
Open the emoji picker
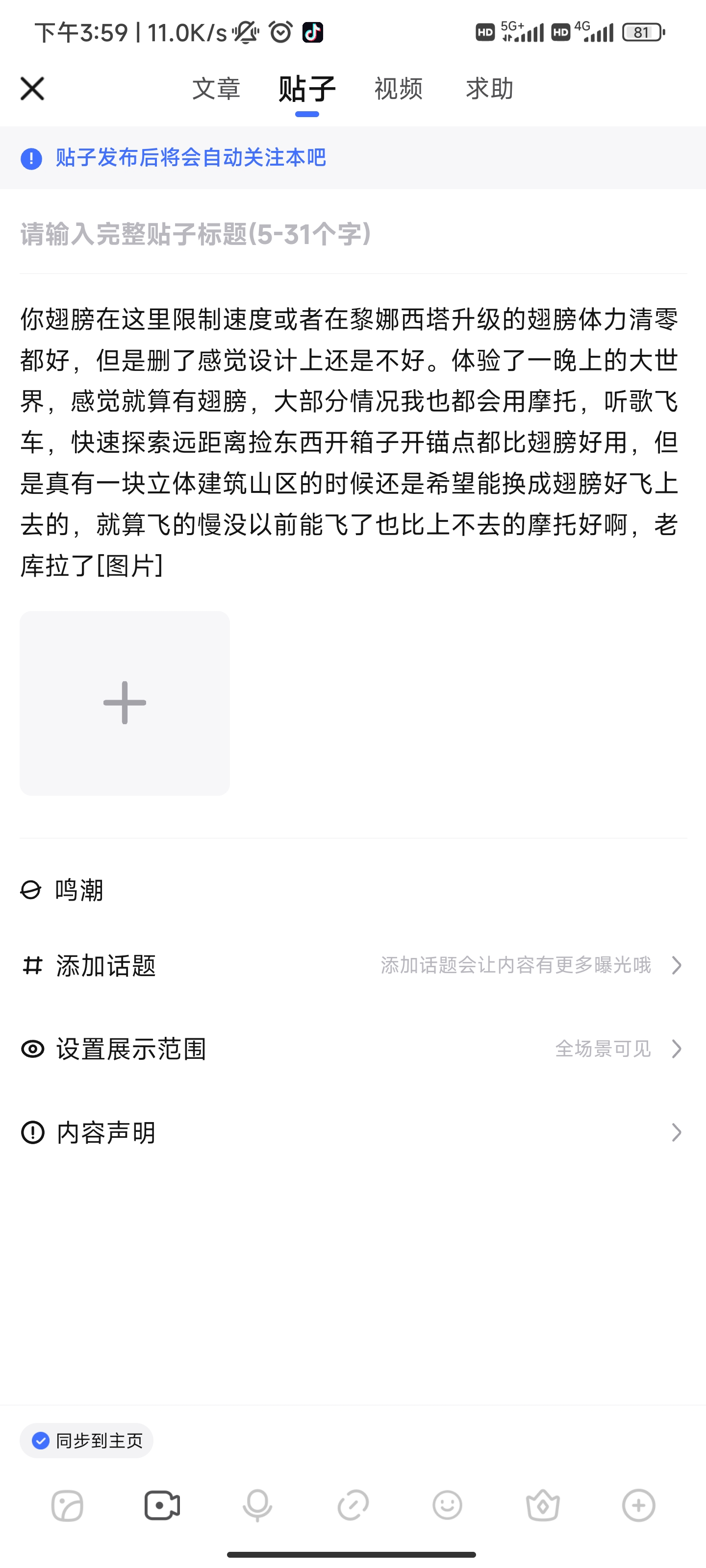(448, 1506)
